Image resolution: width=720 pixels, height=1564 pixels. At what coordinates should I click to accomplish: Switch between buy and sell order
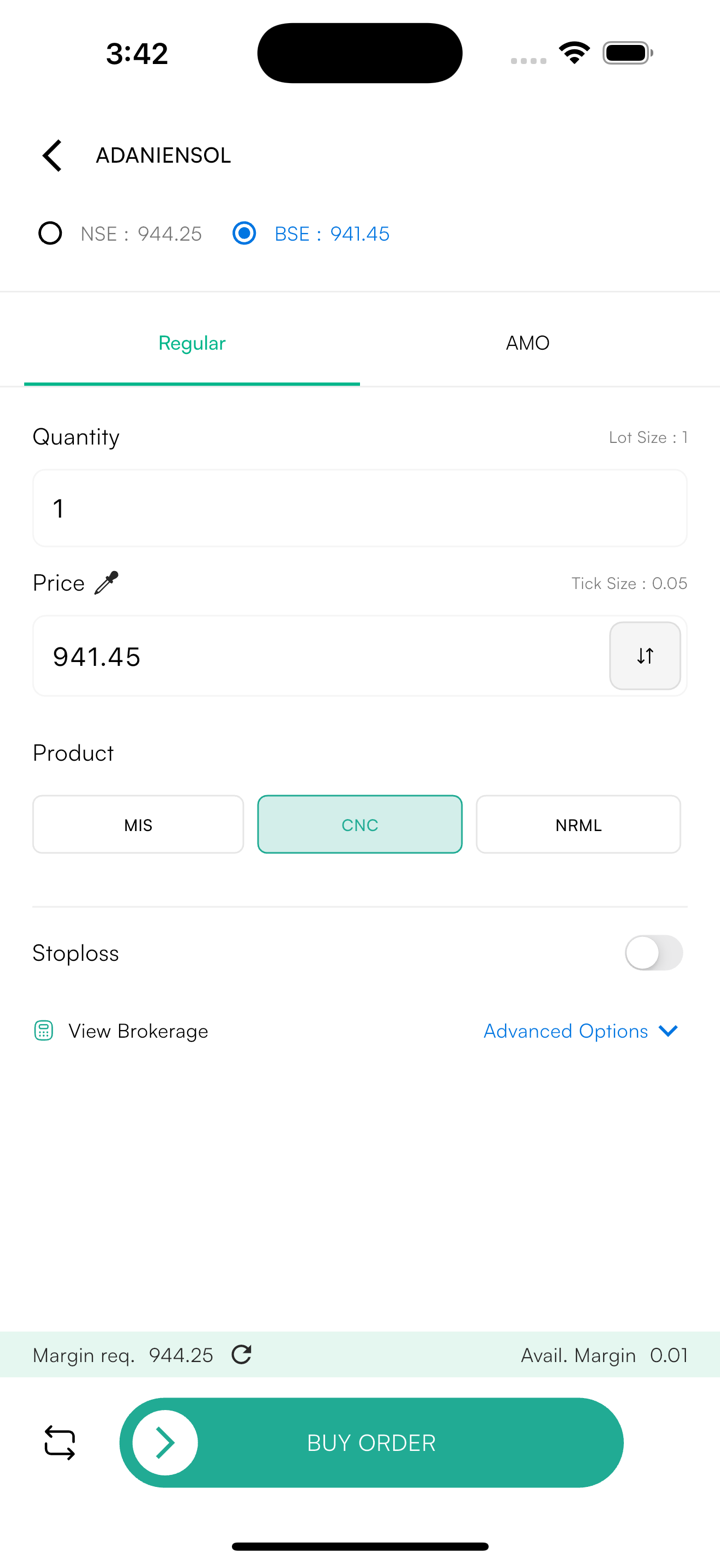(x=60, y=1443)
